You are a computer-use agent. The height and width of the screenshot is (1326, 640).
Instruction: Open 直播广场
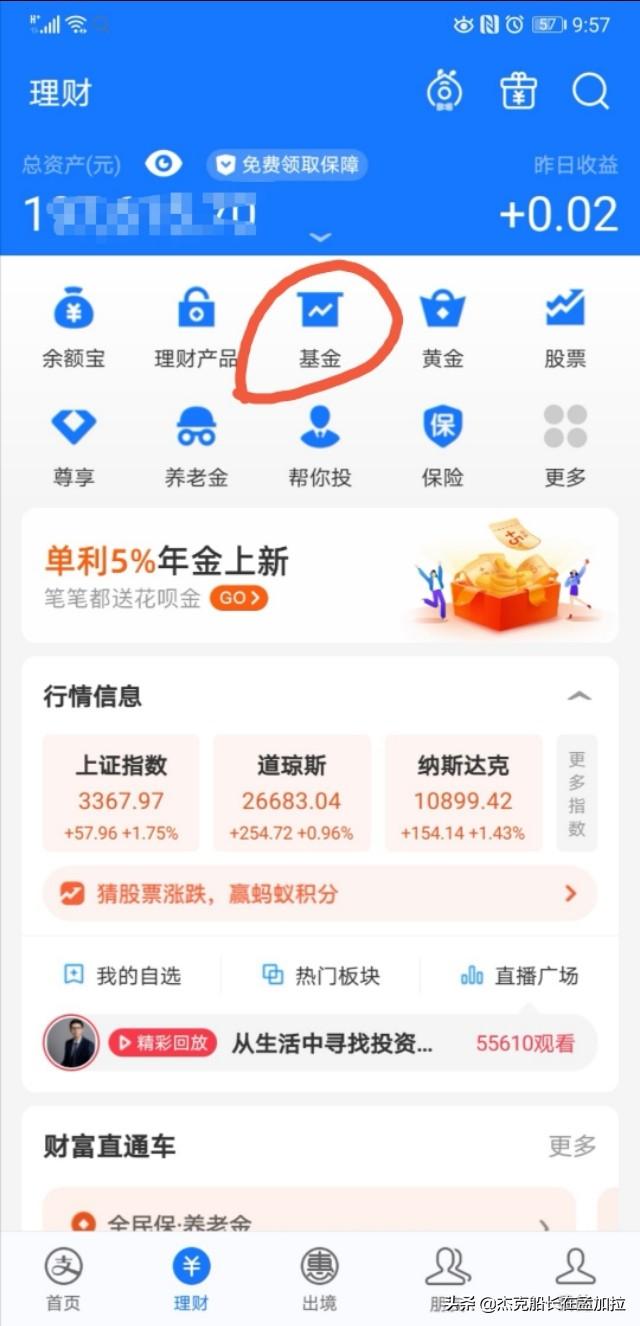[x=519, y=976]
